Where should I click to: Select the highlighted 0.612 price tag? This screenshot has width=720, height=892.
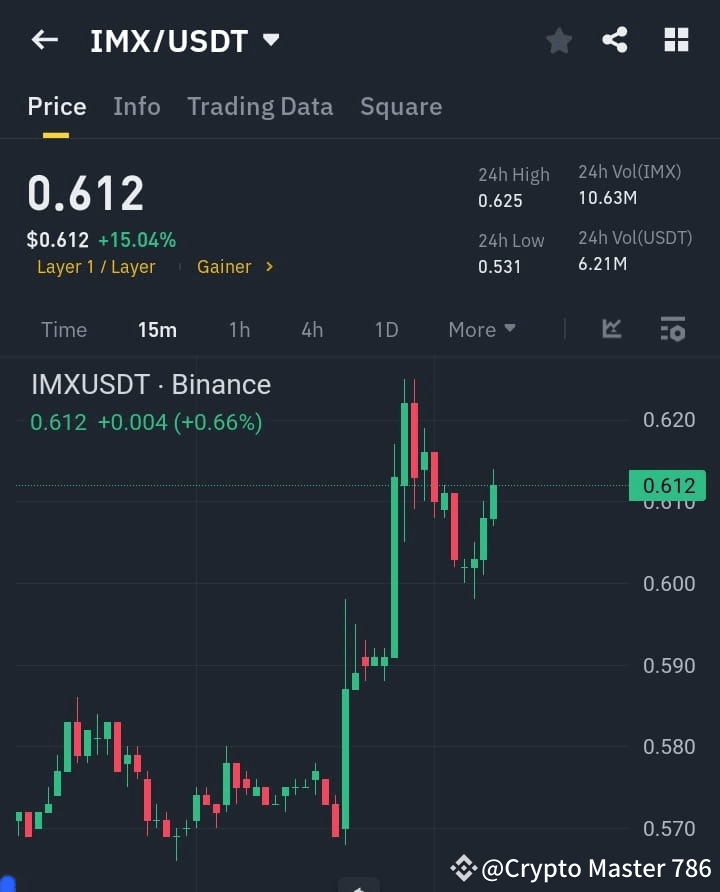(666, 486)
